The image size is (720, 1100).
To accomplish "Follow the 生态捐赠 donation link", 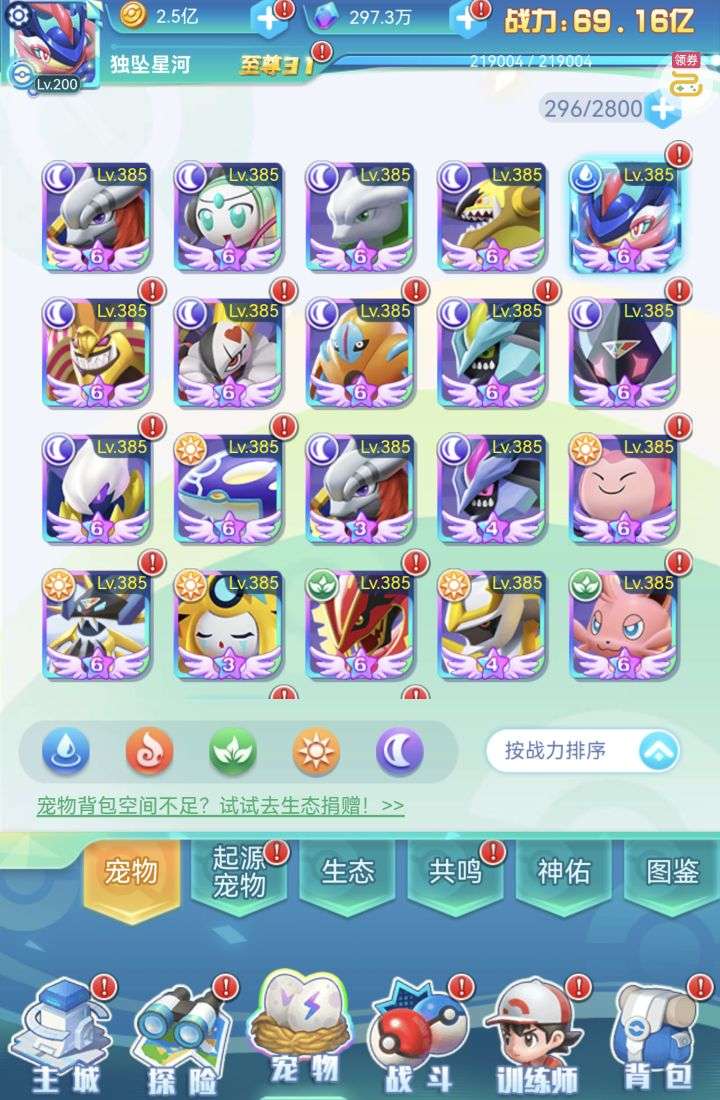I will point(220,805).
